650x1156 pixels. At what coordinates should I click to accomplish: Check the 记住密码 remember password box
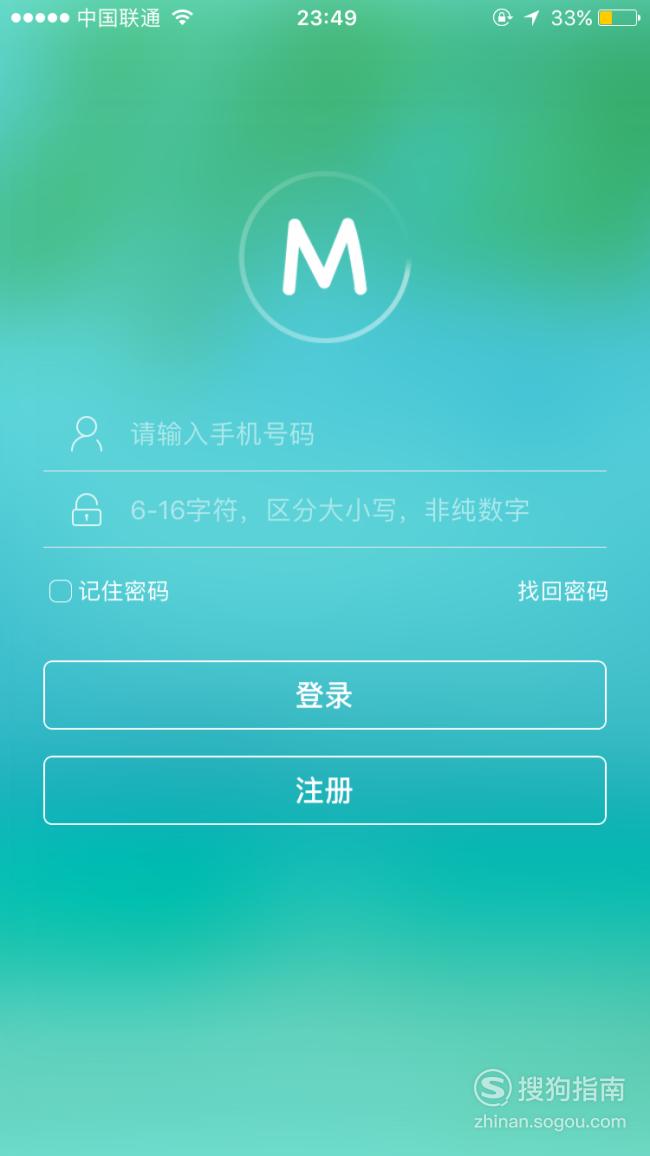(60, 591)
